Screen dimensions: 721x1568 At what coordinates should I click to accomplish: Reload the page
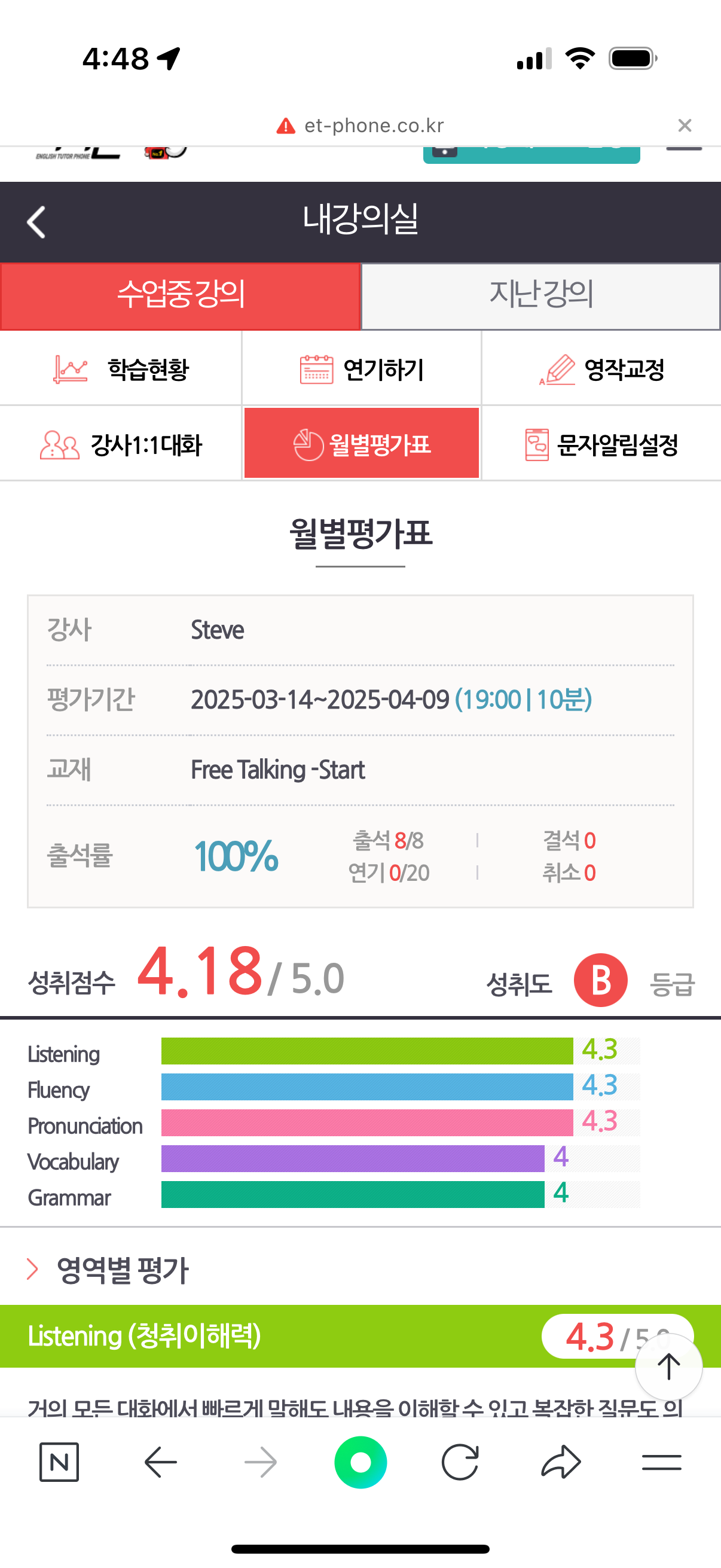460,1462
